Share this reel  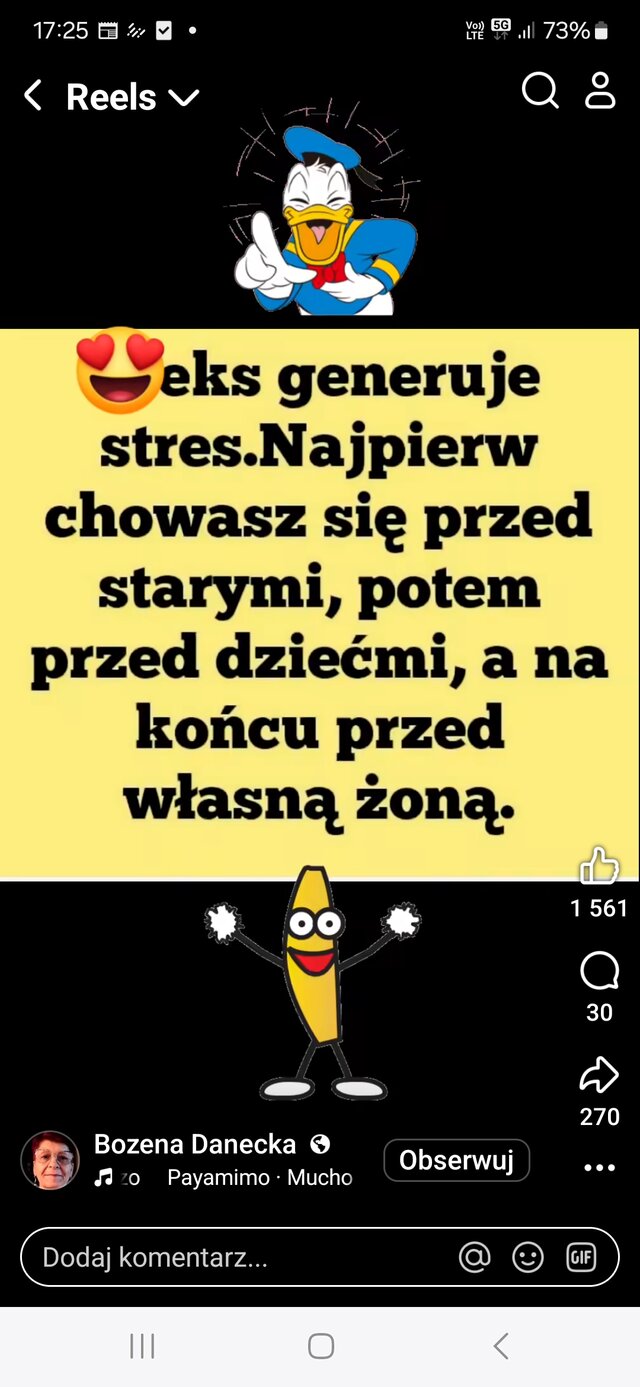599,1076
